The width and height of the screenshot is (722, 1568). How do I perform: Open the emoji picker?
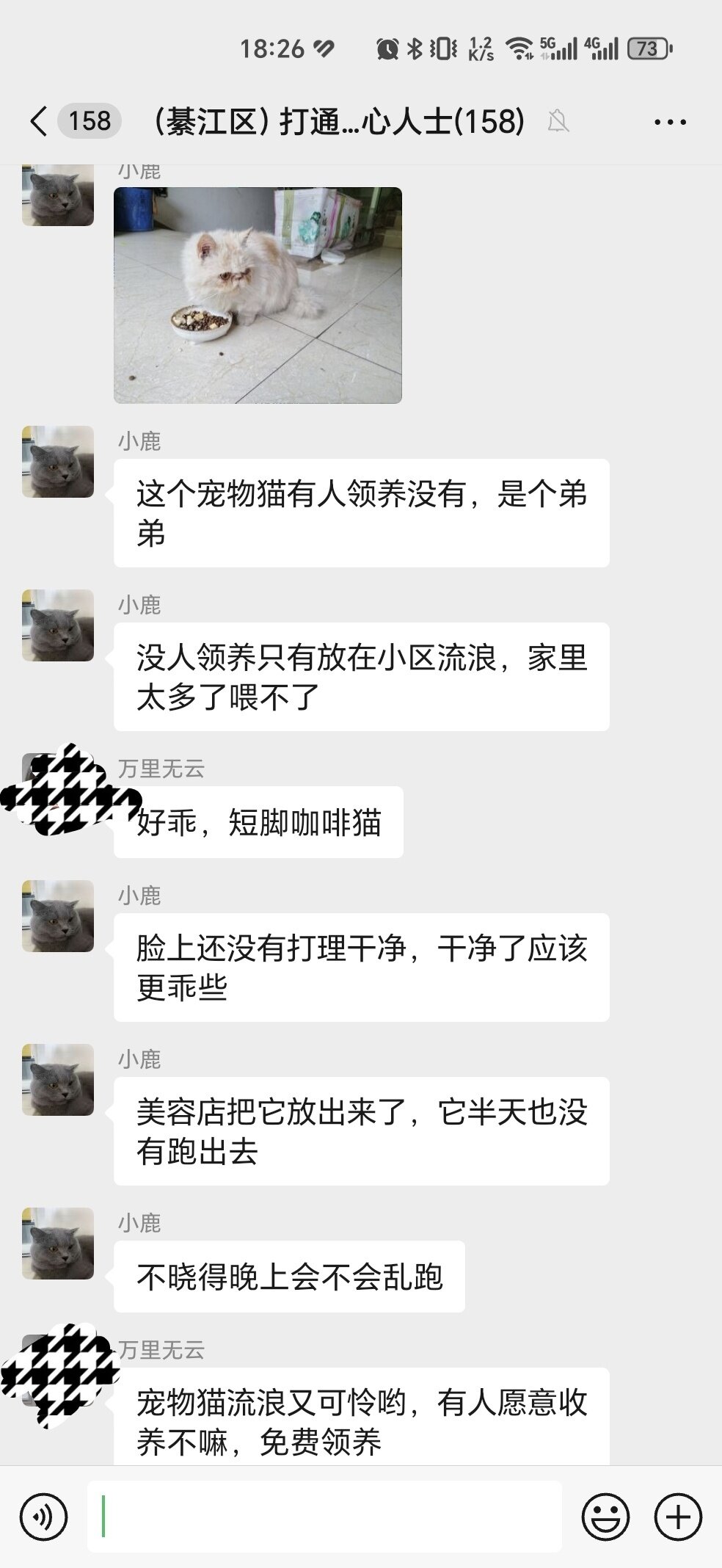605,1517
